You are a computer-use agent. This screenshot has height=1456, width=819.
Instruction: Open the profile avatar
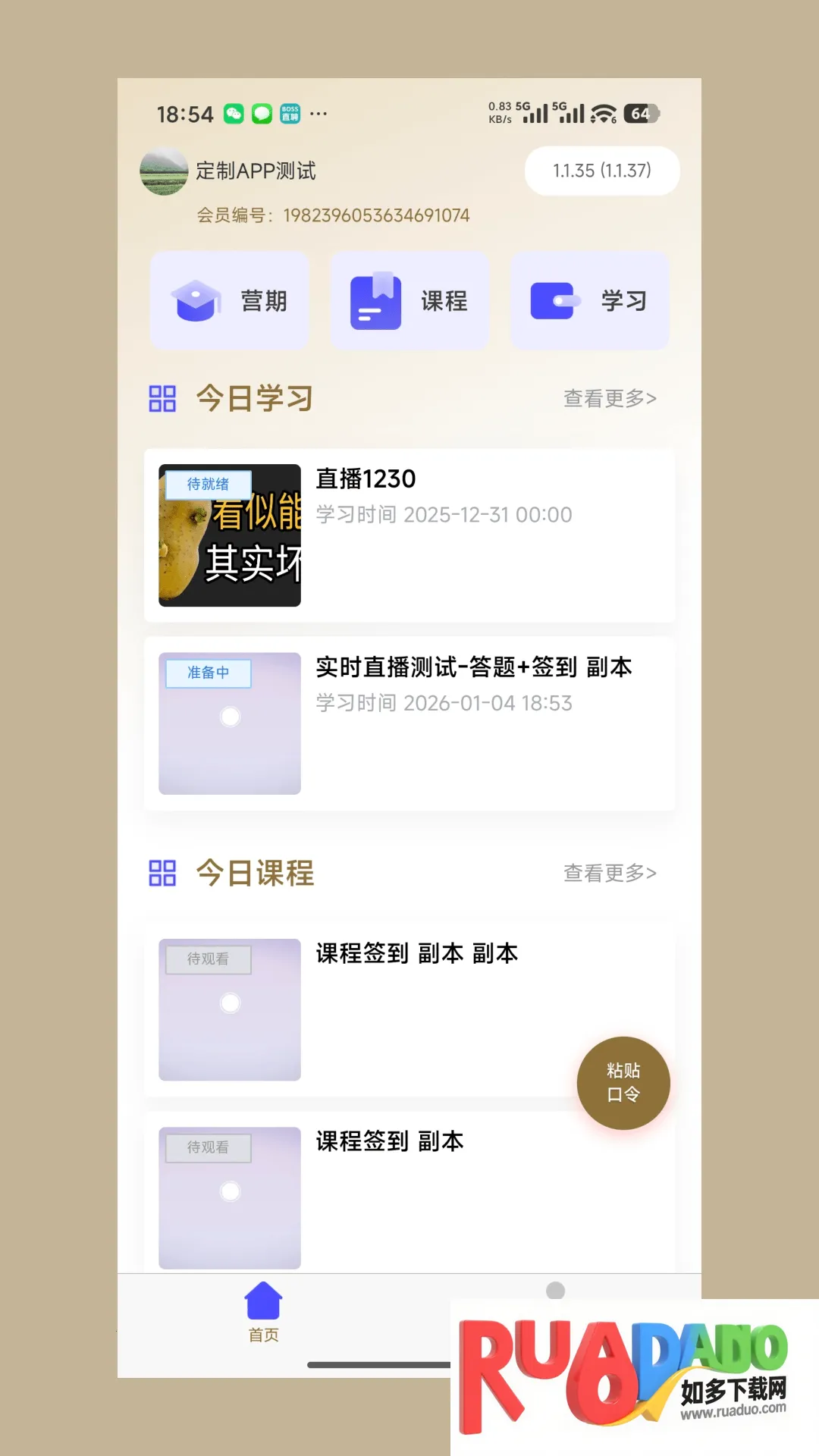click(x=164, y=171)
